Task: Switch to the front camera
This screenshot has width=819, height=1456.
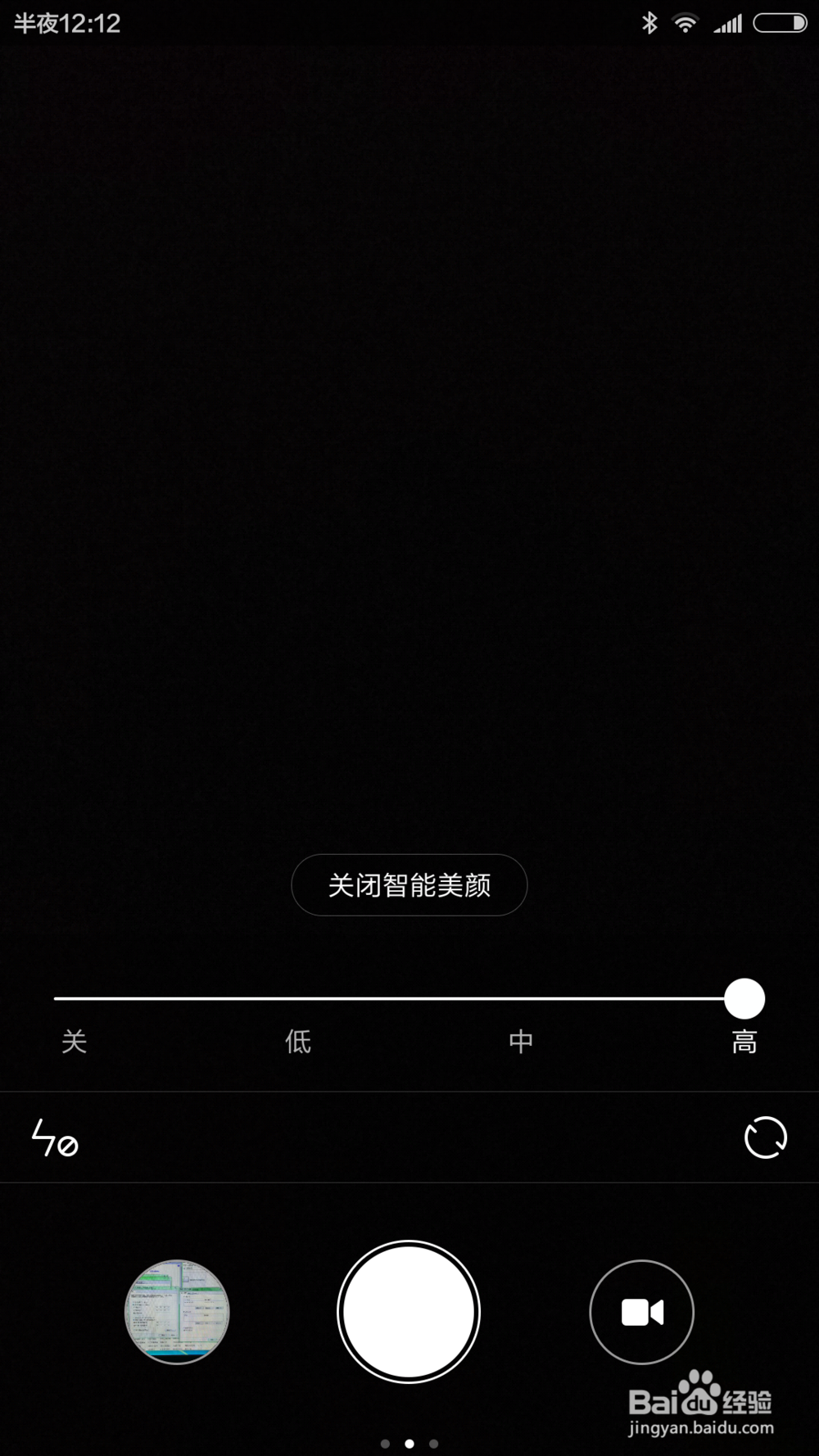Action: coord(764,1137)
